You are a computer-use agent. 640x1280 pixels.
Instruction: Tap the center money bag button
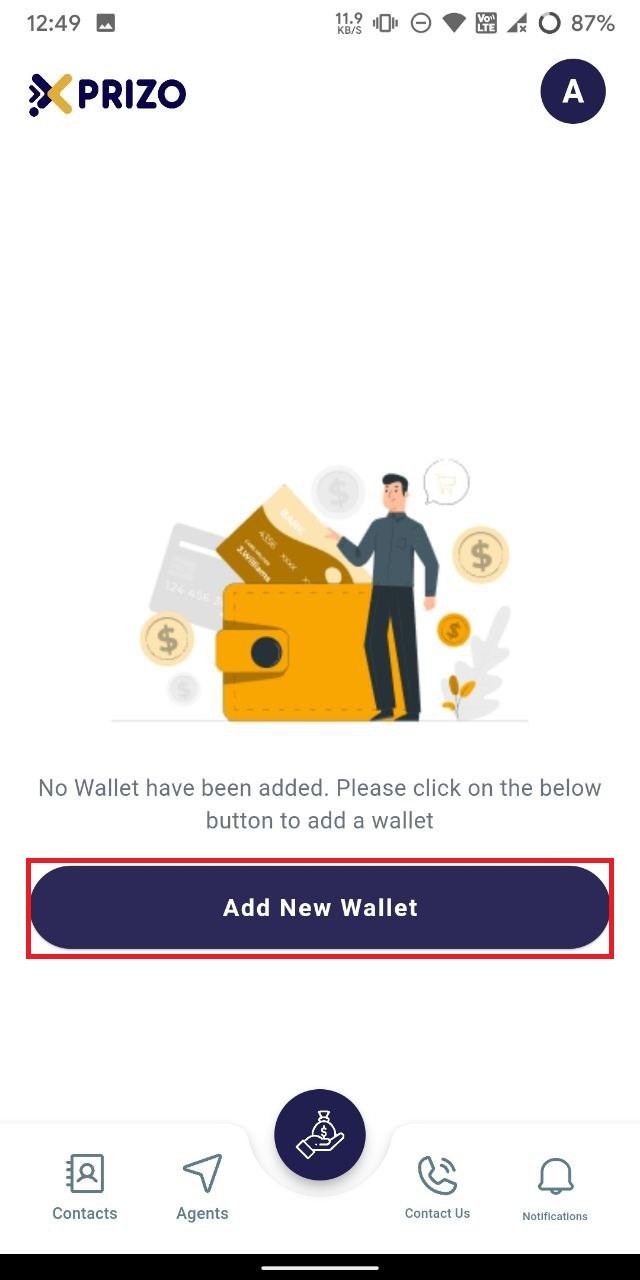point(320,1135)
